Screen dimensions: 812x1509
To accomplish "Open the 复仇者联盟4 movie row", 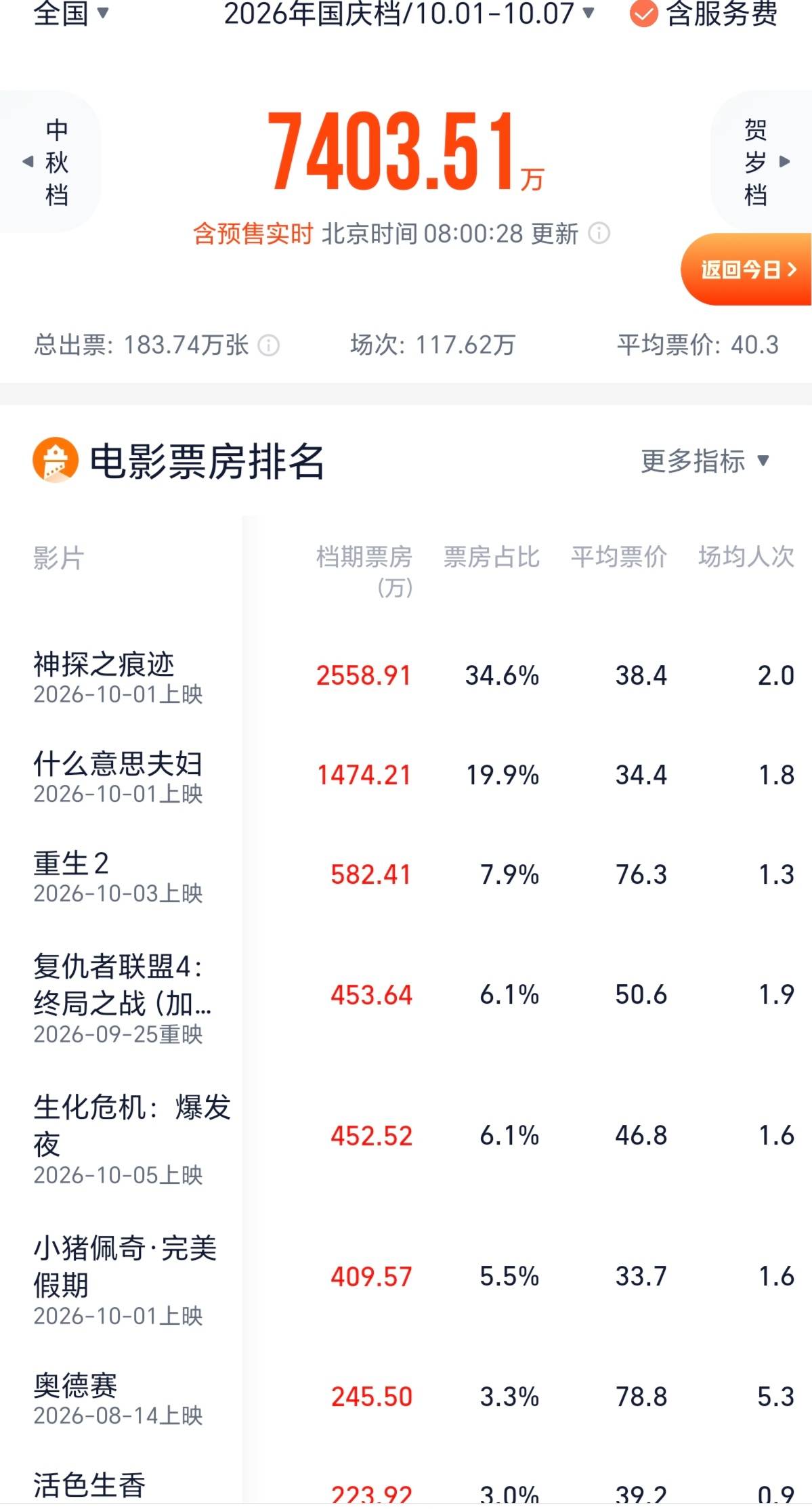I will pyautogui.click(x=406, y=996).
